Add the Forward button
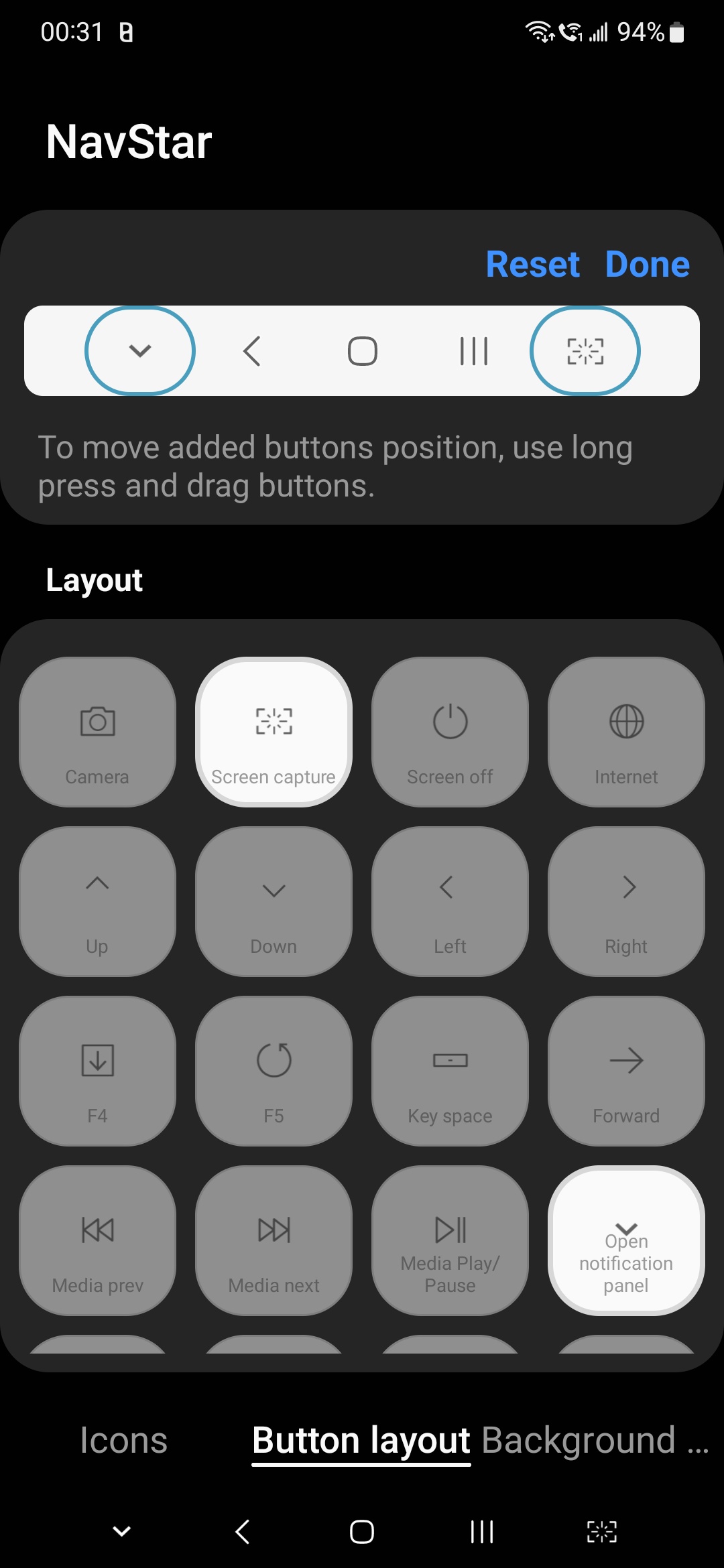The image size is (724, 1568). (626, 1071)
